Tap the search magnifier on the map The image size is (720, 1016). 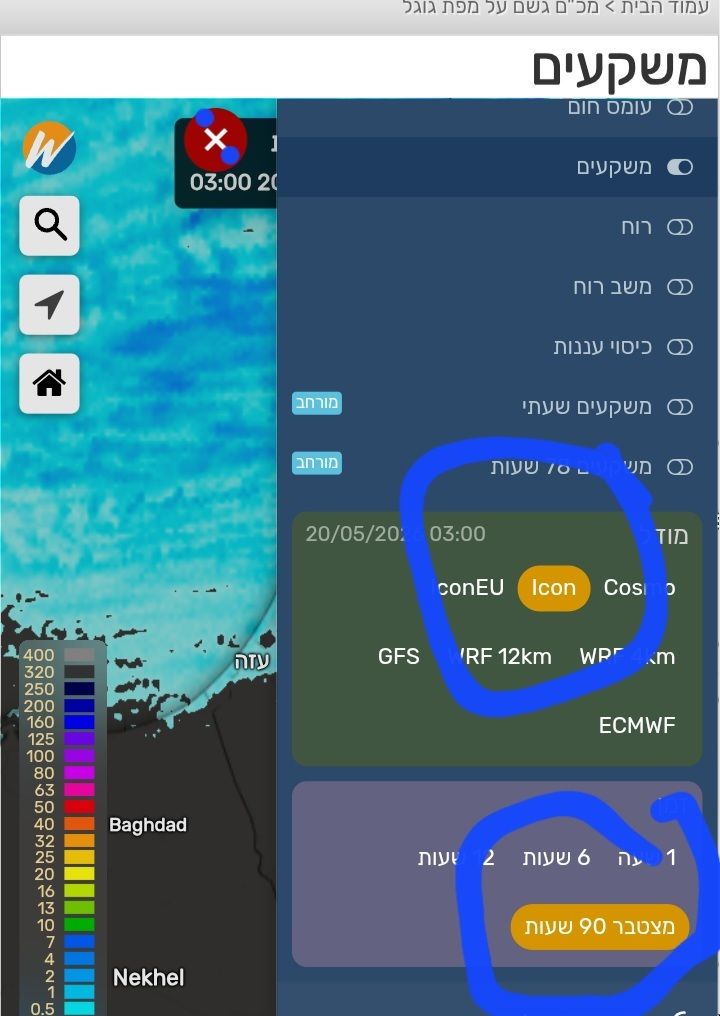click(49, 225)
